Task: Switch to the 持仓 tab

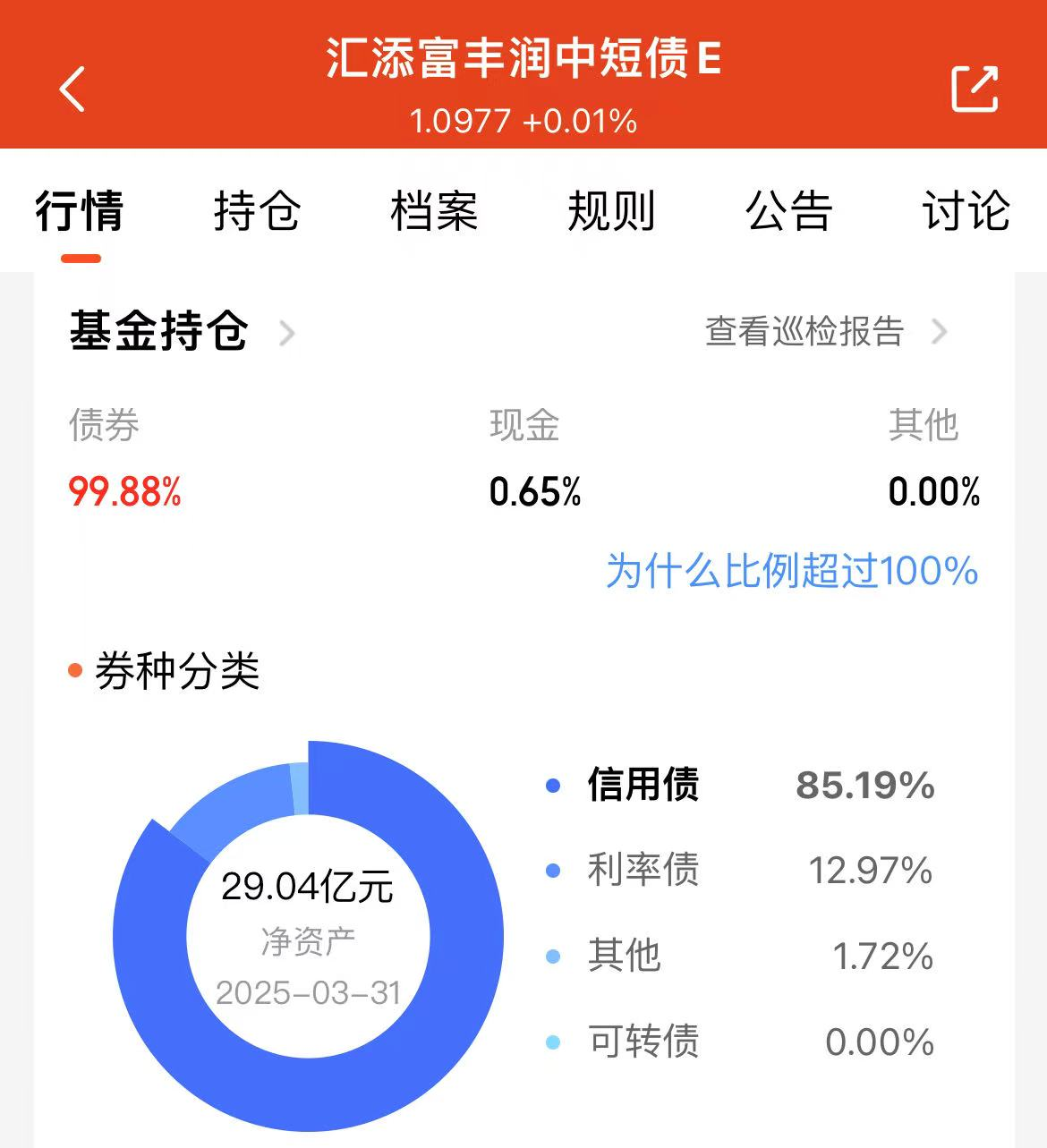Action: tap(257, 212)
